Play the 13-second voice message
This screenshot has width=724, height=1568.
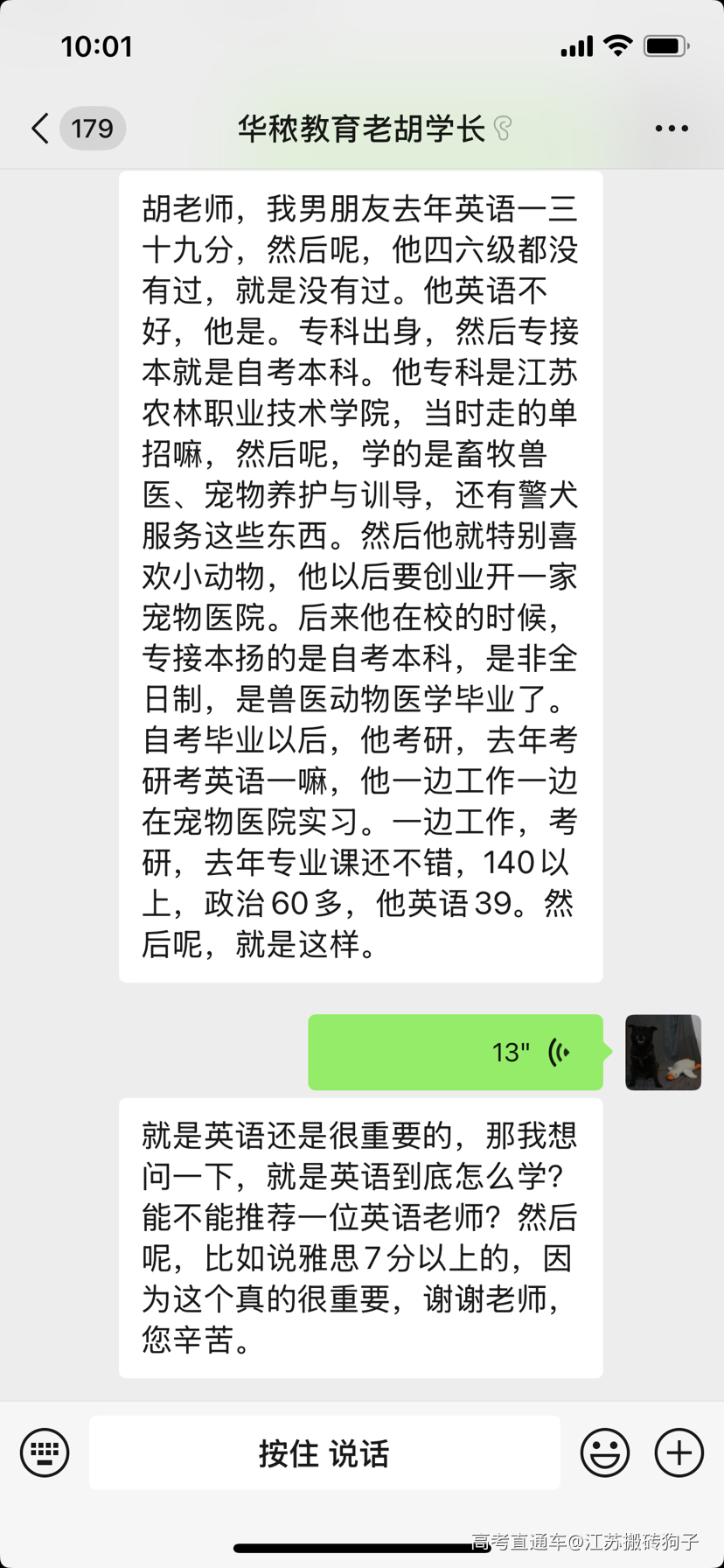pos(456,1052)
